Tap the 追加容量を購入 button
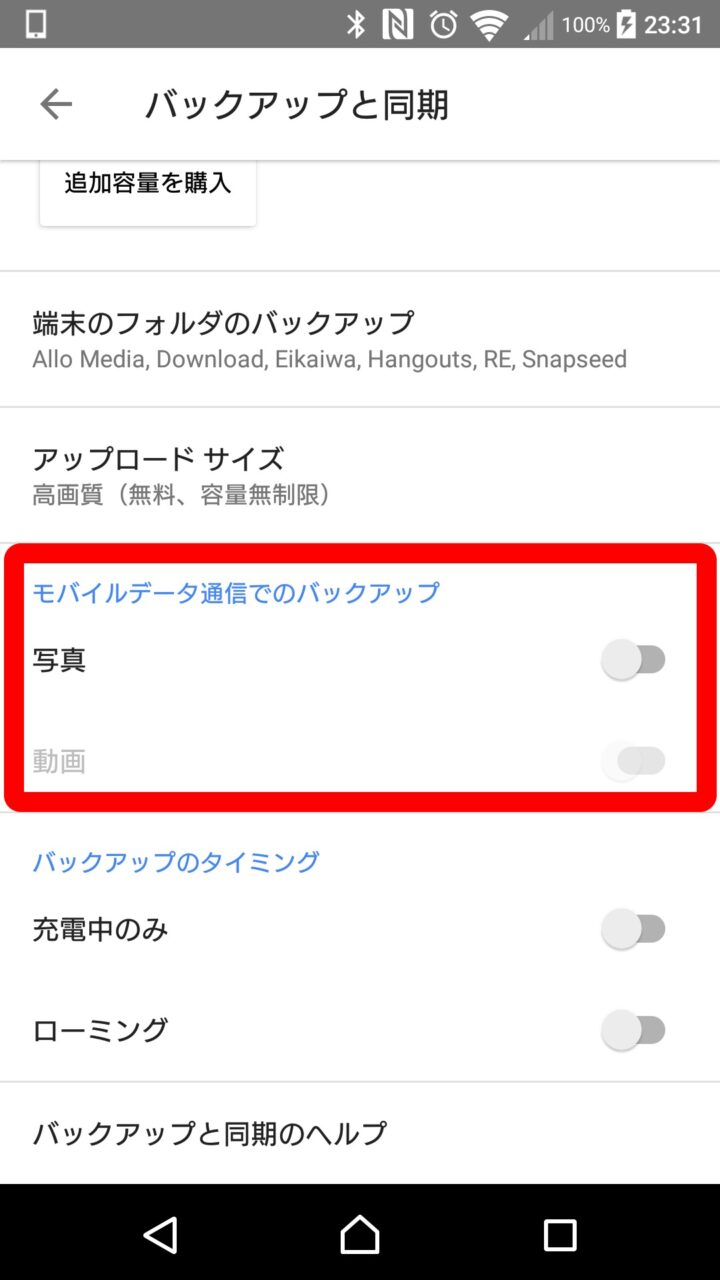This screenshot has height=1280, width=720. click(148, 185)
